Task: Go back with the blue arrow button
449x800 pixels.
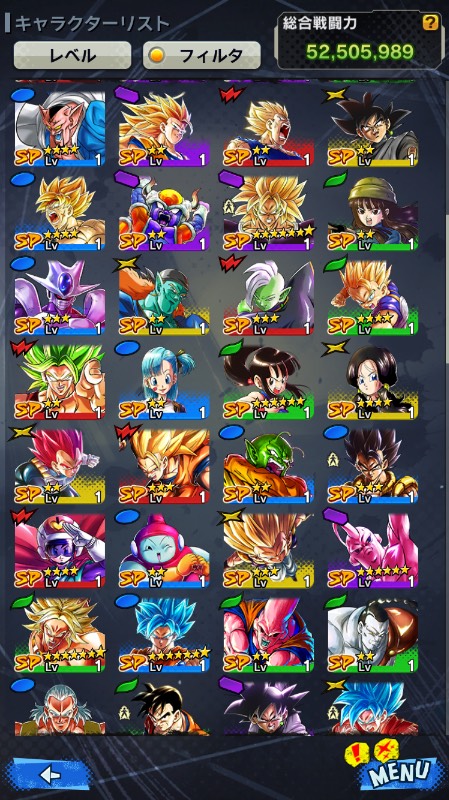Action: click(50, 776)
